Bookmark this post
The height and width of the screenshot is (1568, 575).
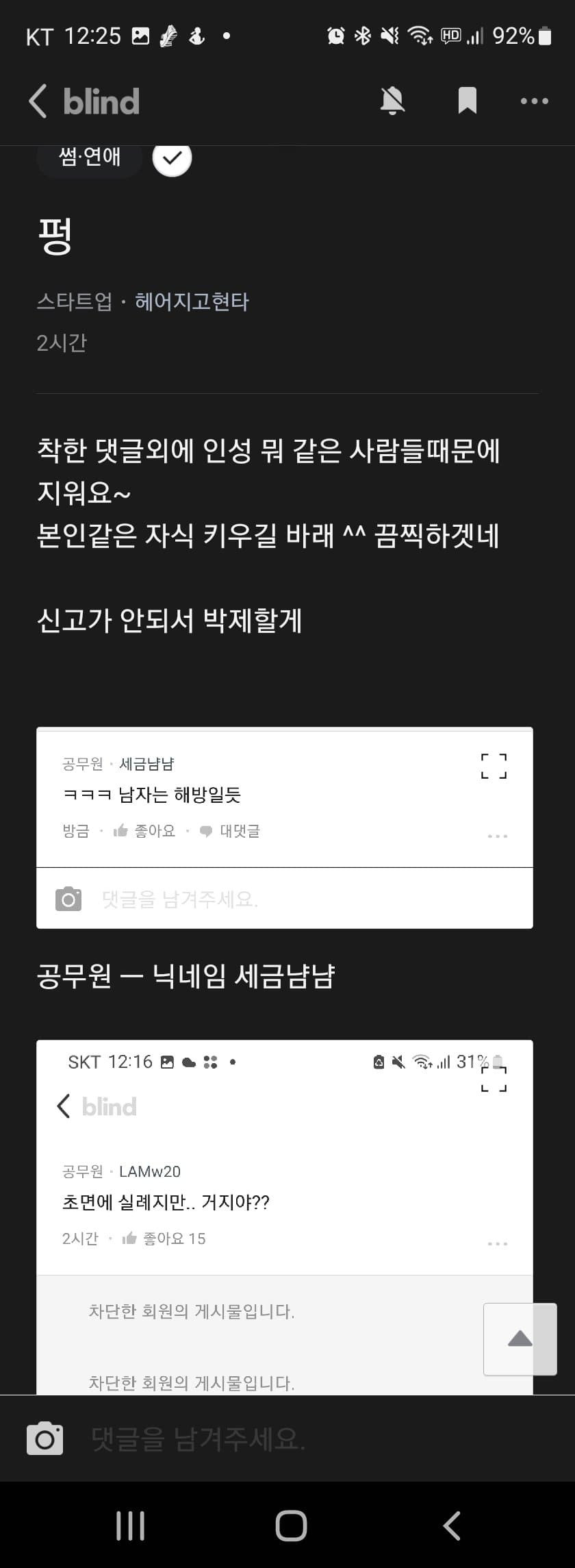(x=467, y=101)
